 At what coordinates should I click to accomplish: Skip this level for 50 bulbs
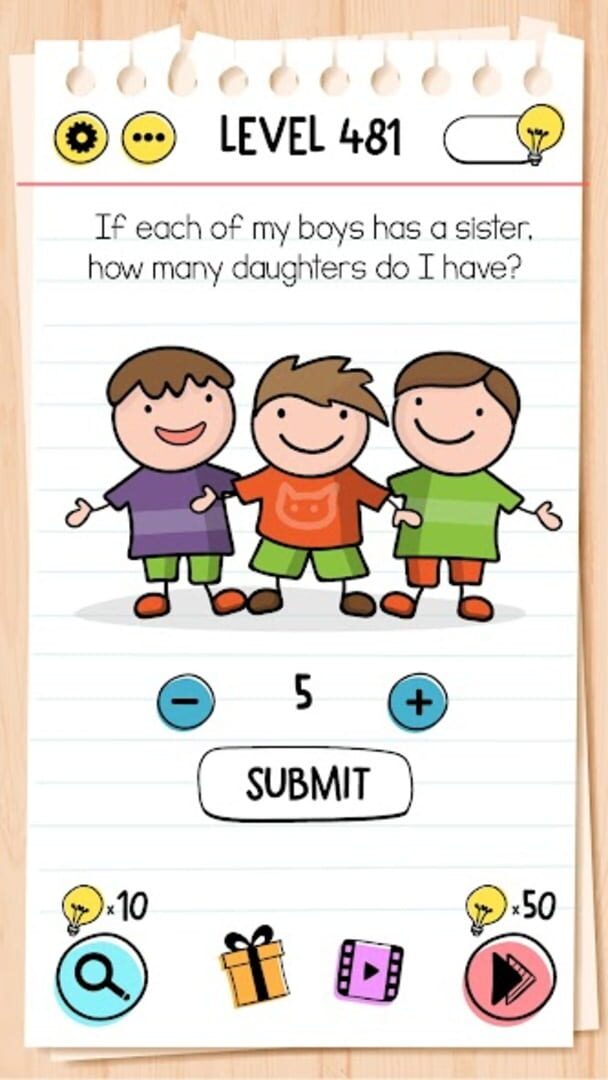[510, 977]
